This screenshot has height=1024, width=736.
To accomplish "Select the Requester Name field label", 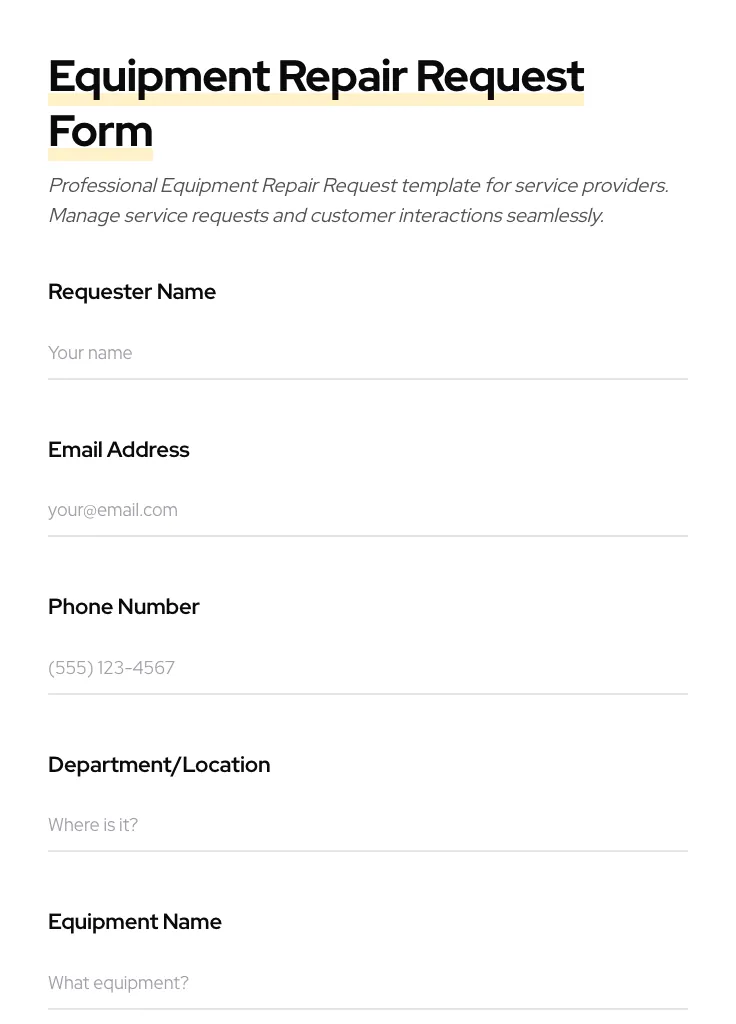I will pyautogui.click(x=132, y=292).
